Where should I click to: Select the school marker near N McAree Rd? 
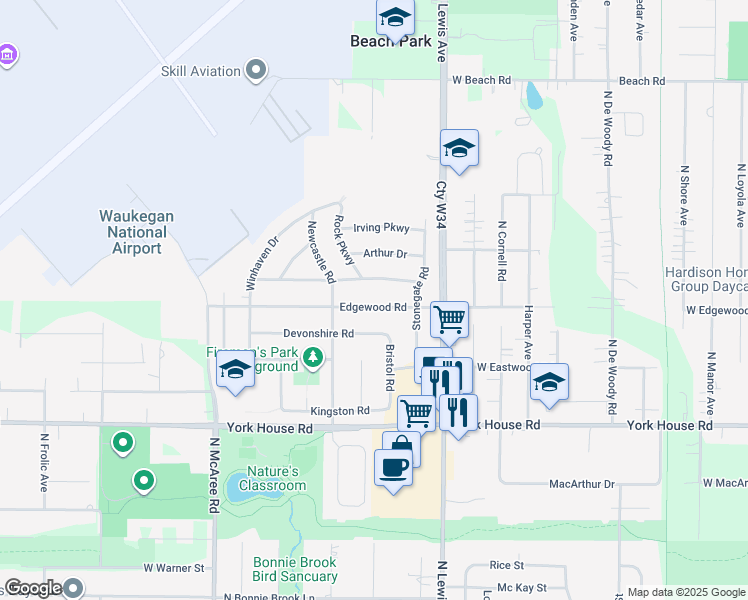[x=235, y=369]
